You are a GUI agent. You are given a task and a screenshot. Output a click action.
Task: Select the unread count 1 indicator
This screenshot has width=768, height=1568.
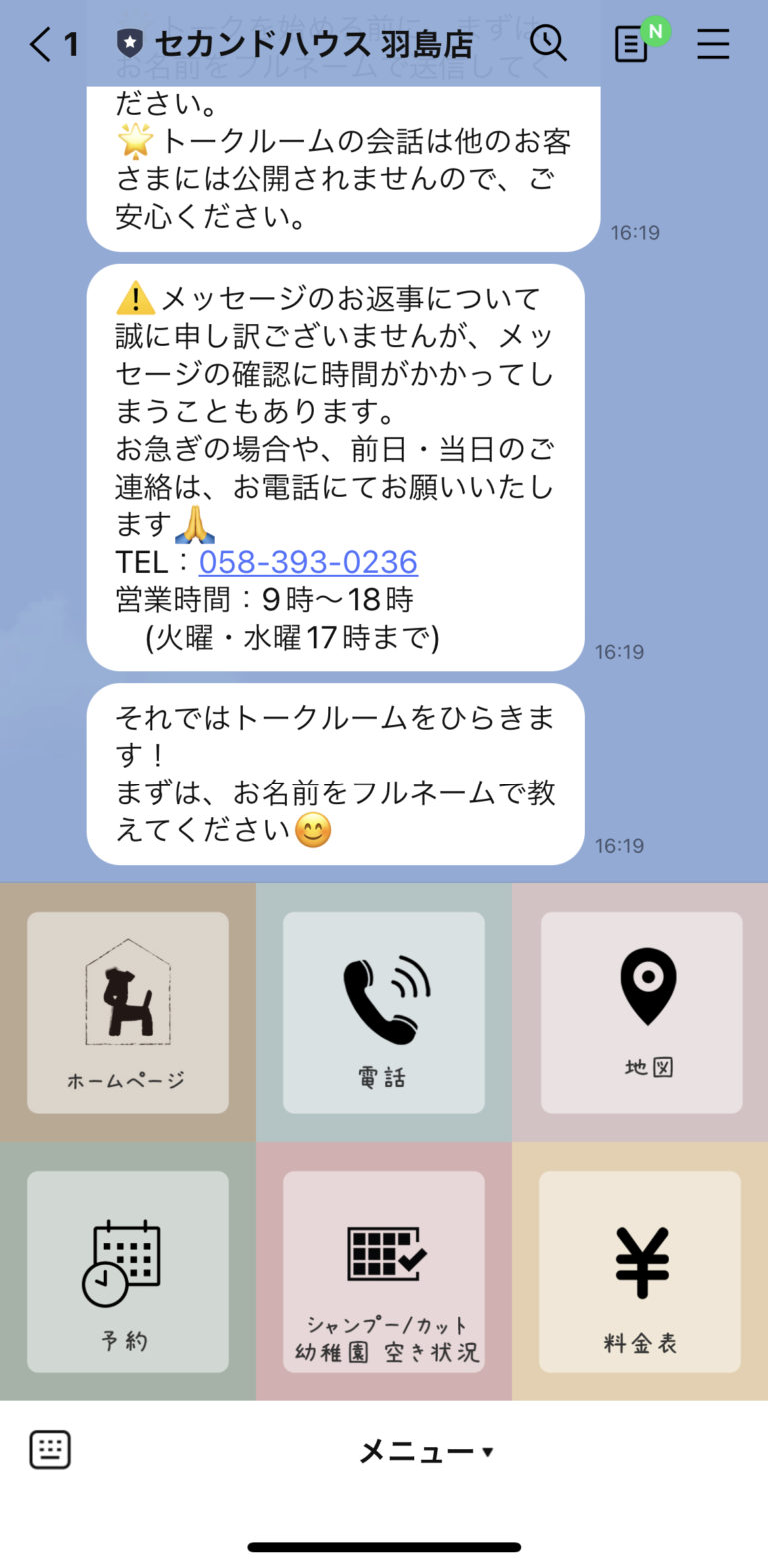[68, 44]
